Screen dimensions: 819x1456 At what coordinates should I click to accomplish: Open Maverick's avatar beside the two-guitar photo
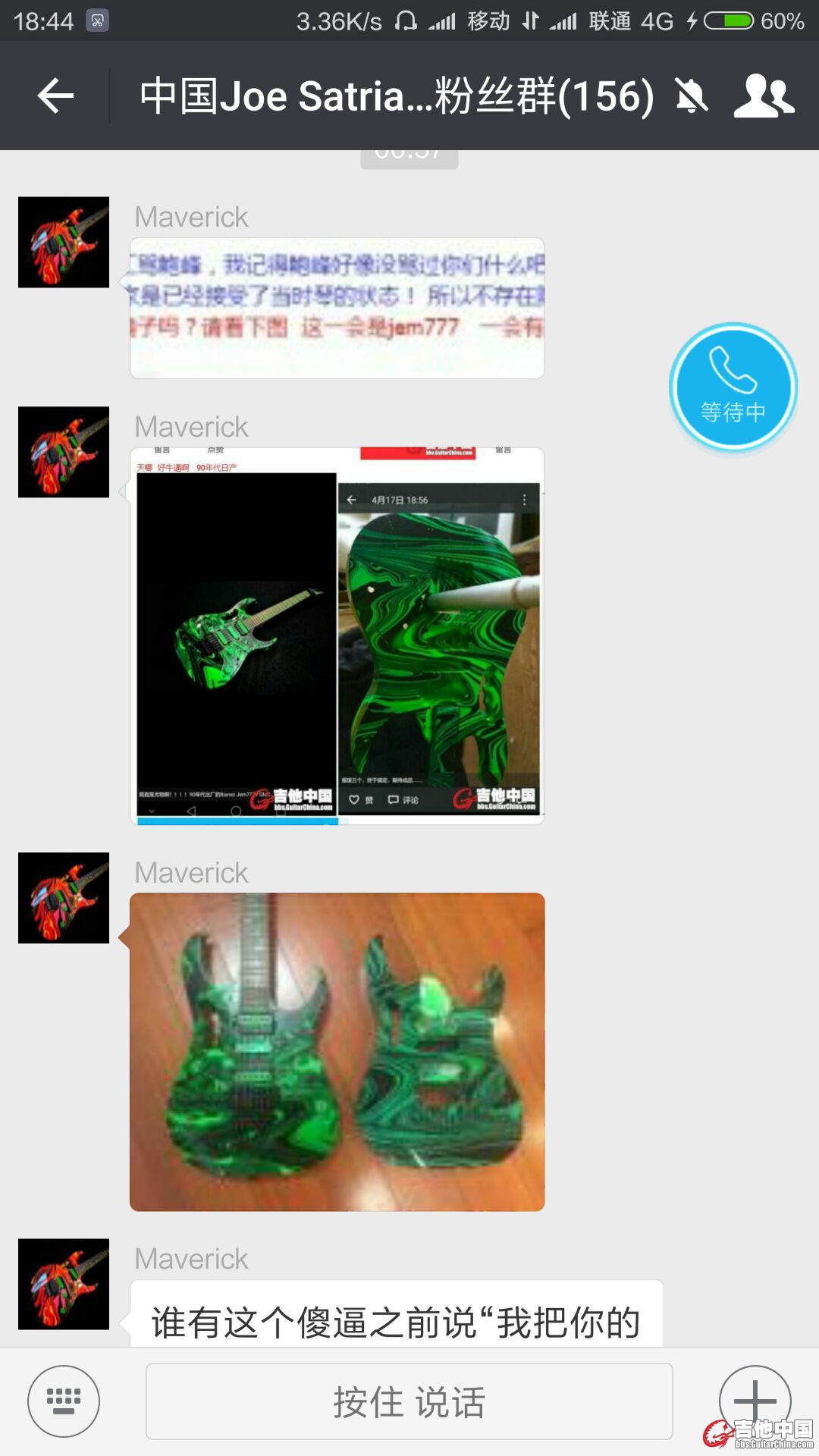[64, 898]
